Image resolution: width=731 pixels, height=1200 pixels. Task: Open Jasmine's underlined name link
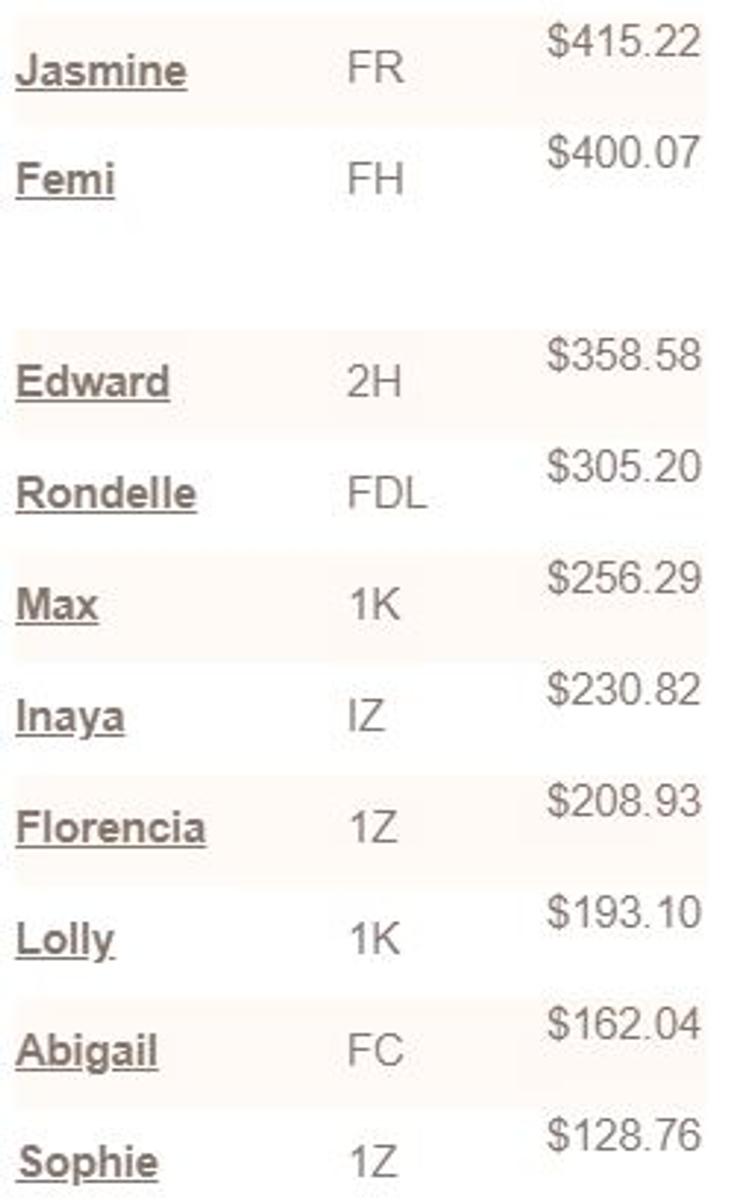click(101, 71)
